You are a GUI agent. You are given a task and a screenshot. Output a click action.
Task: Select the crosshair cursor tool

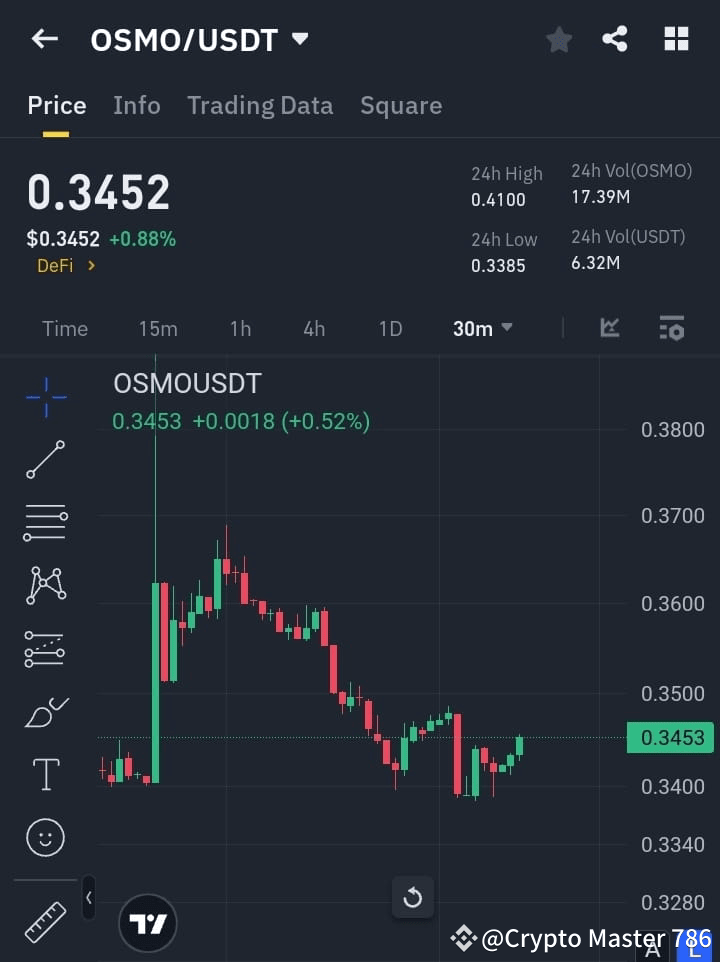pos(45,398)
